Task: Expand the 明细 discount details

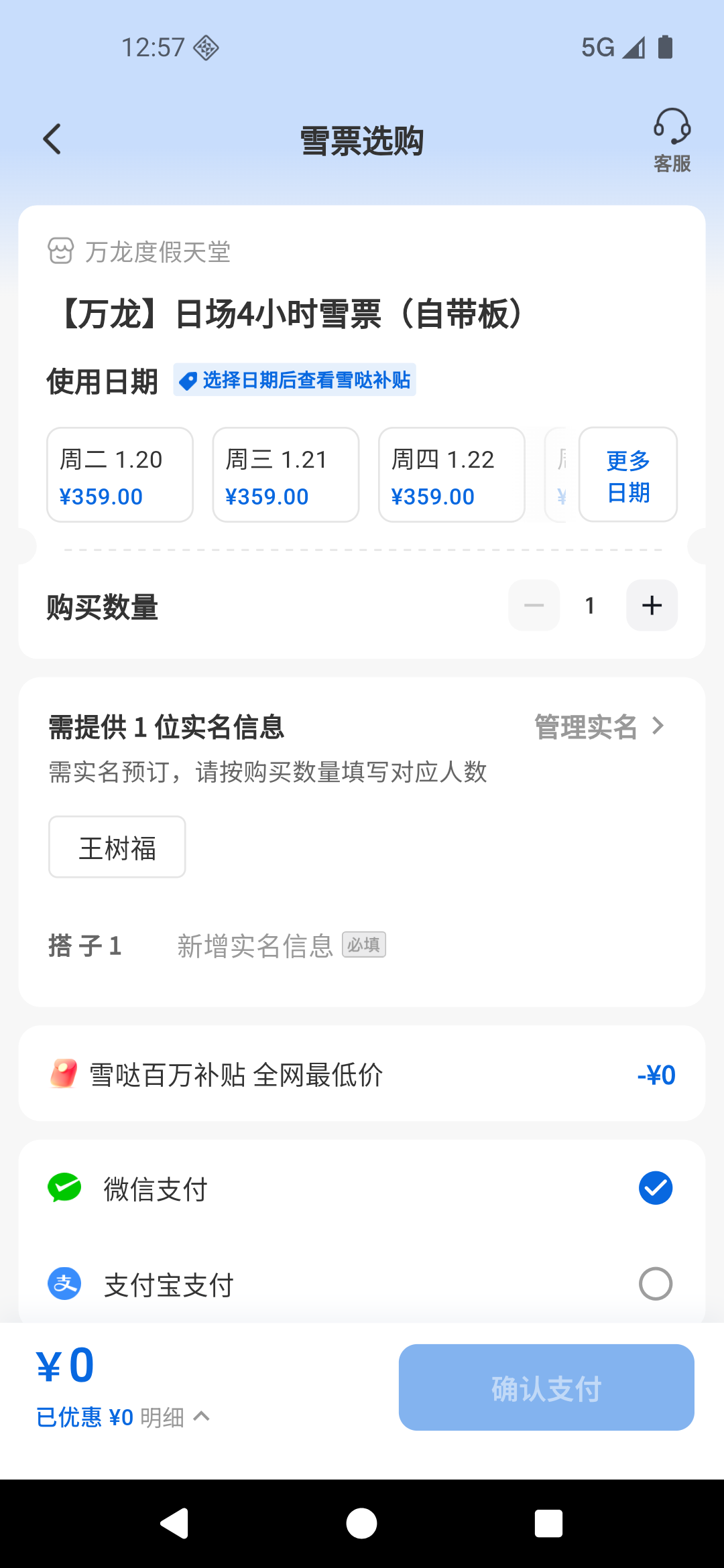Action: tap(174, 1417)
